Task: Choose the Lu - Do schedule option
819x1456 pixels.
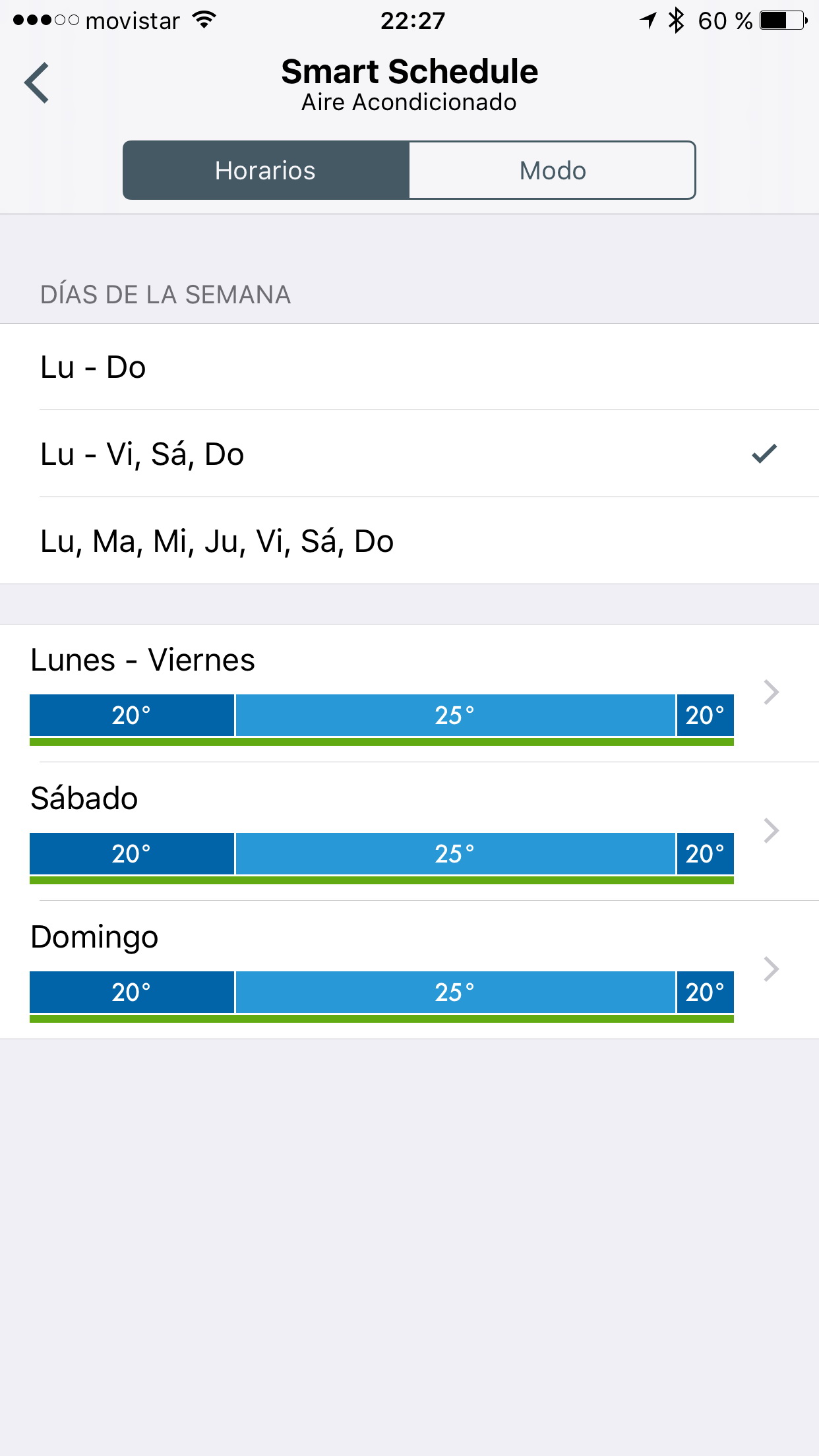Action: [x=409, y=367]
